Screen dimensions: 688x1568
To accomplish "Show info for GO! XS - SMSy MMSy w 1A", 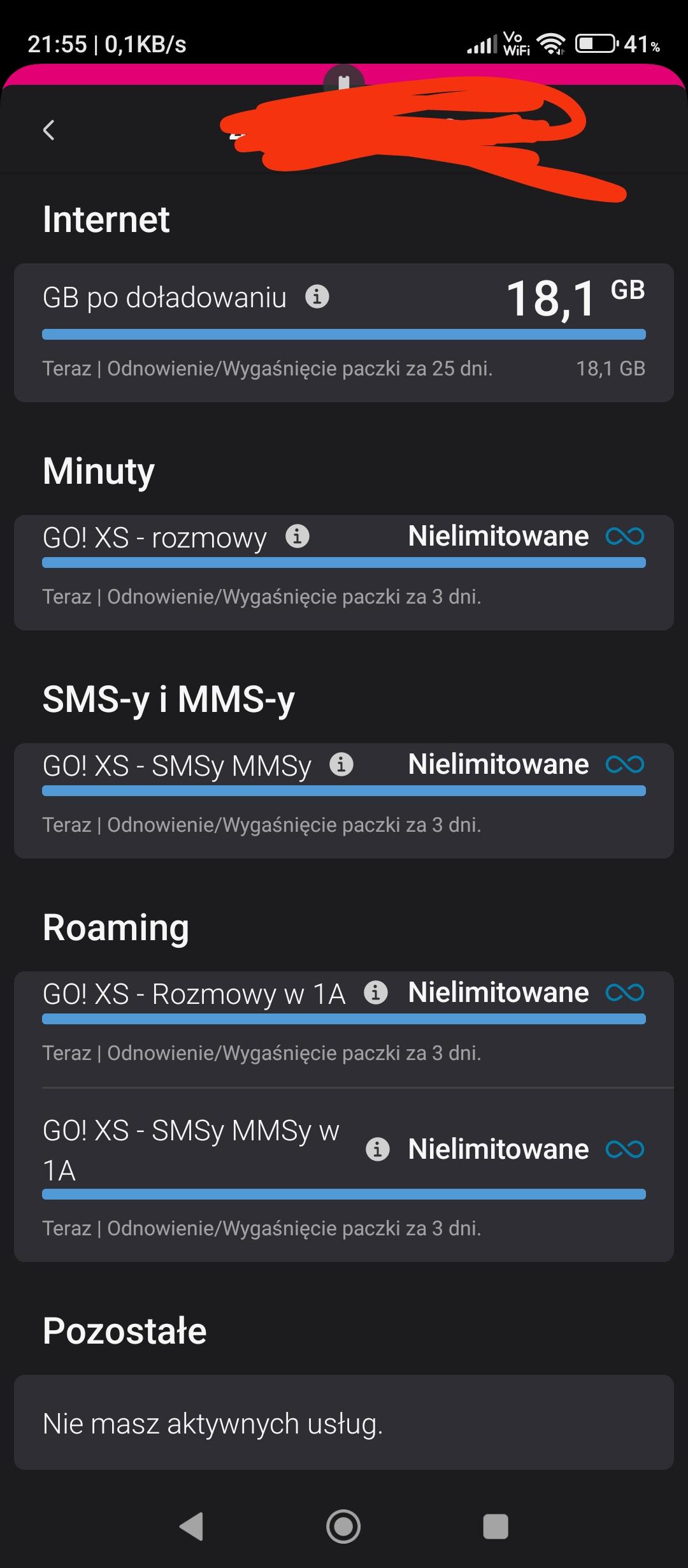I will pos(378,1149).
